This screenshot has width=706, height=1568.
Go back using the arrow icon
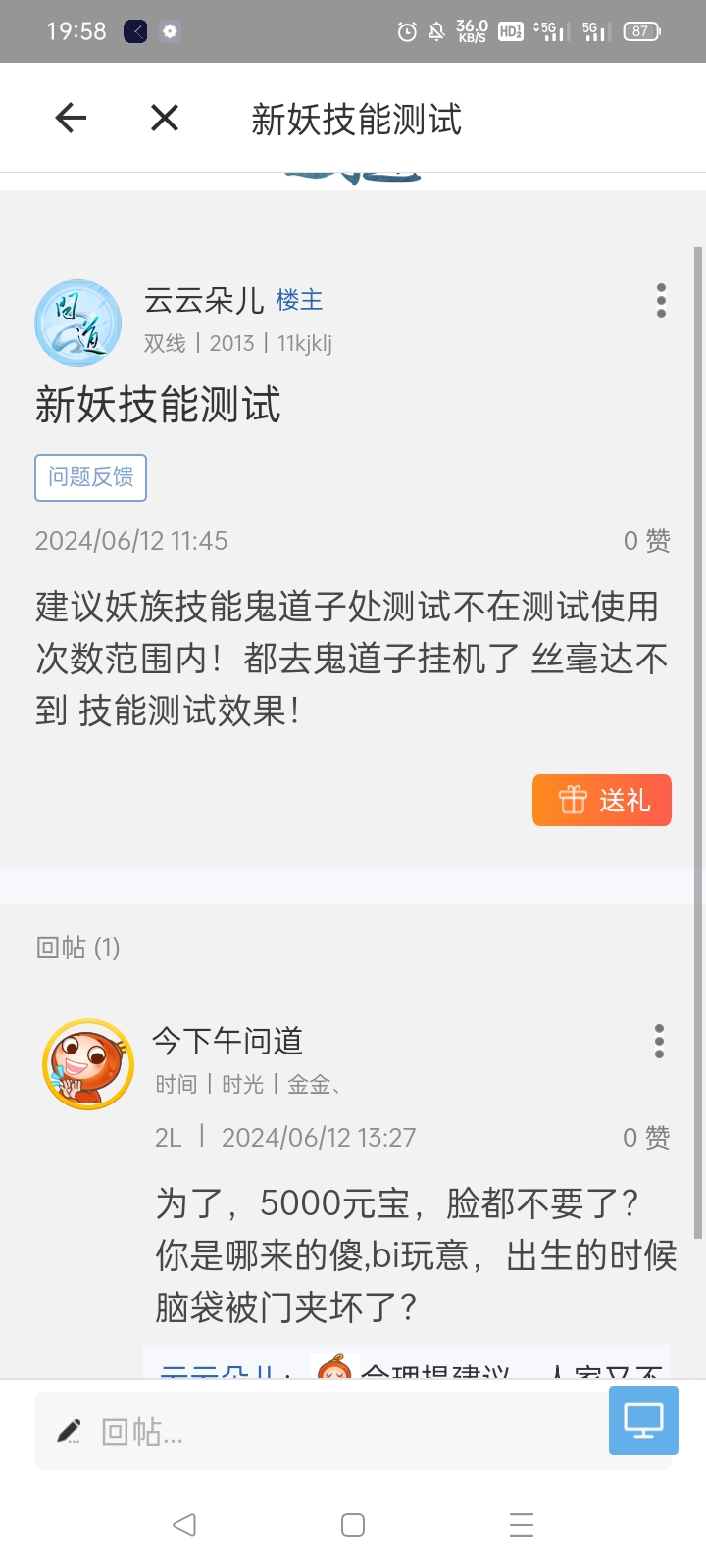pyautogui.click(x=71, y=119)
